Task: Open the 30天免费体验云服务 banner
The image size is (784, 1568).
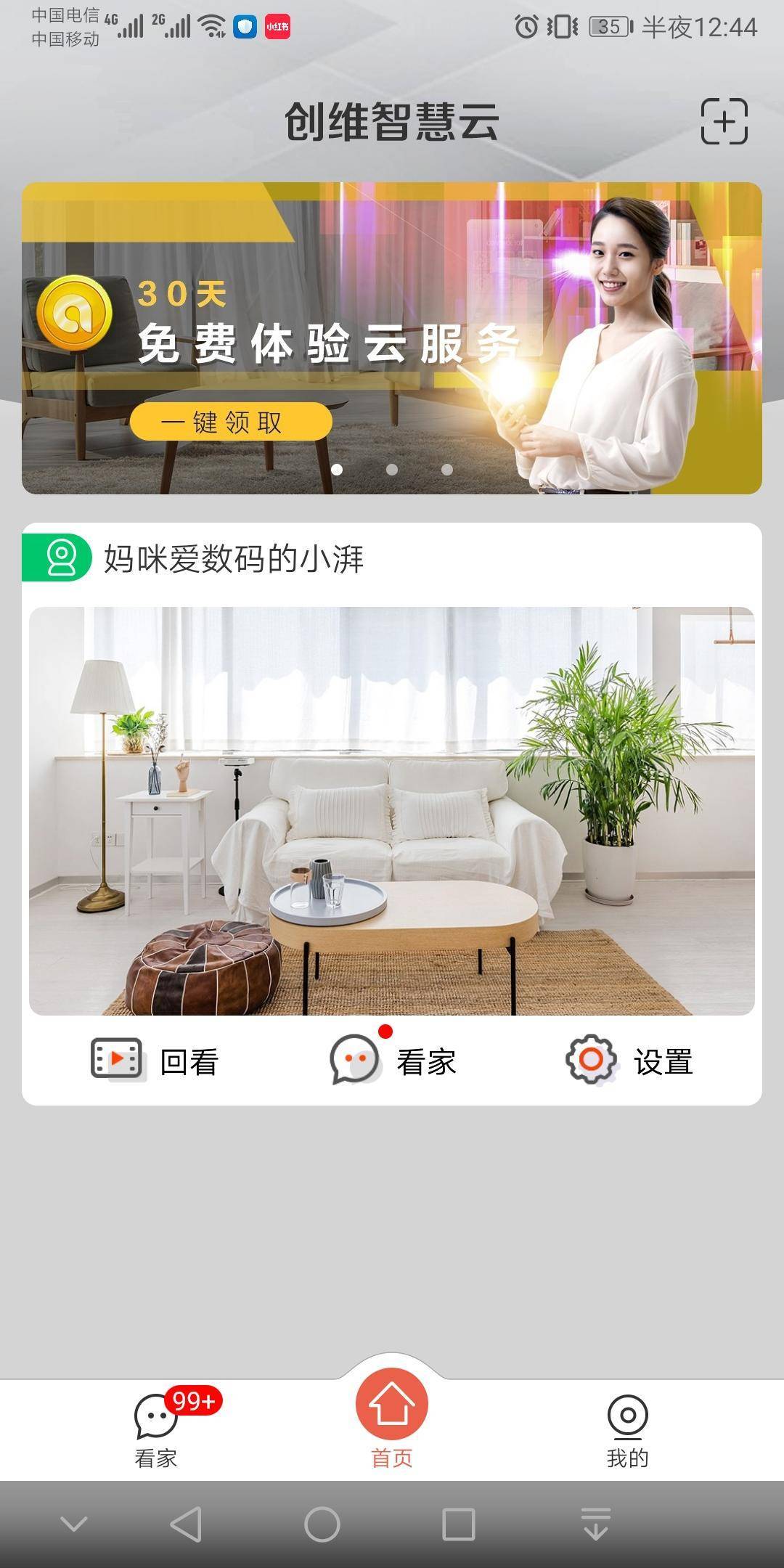Action: 392,338
